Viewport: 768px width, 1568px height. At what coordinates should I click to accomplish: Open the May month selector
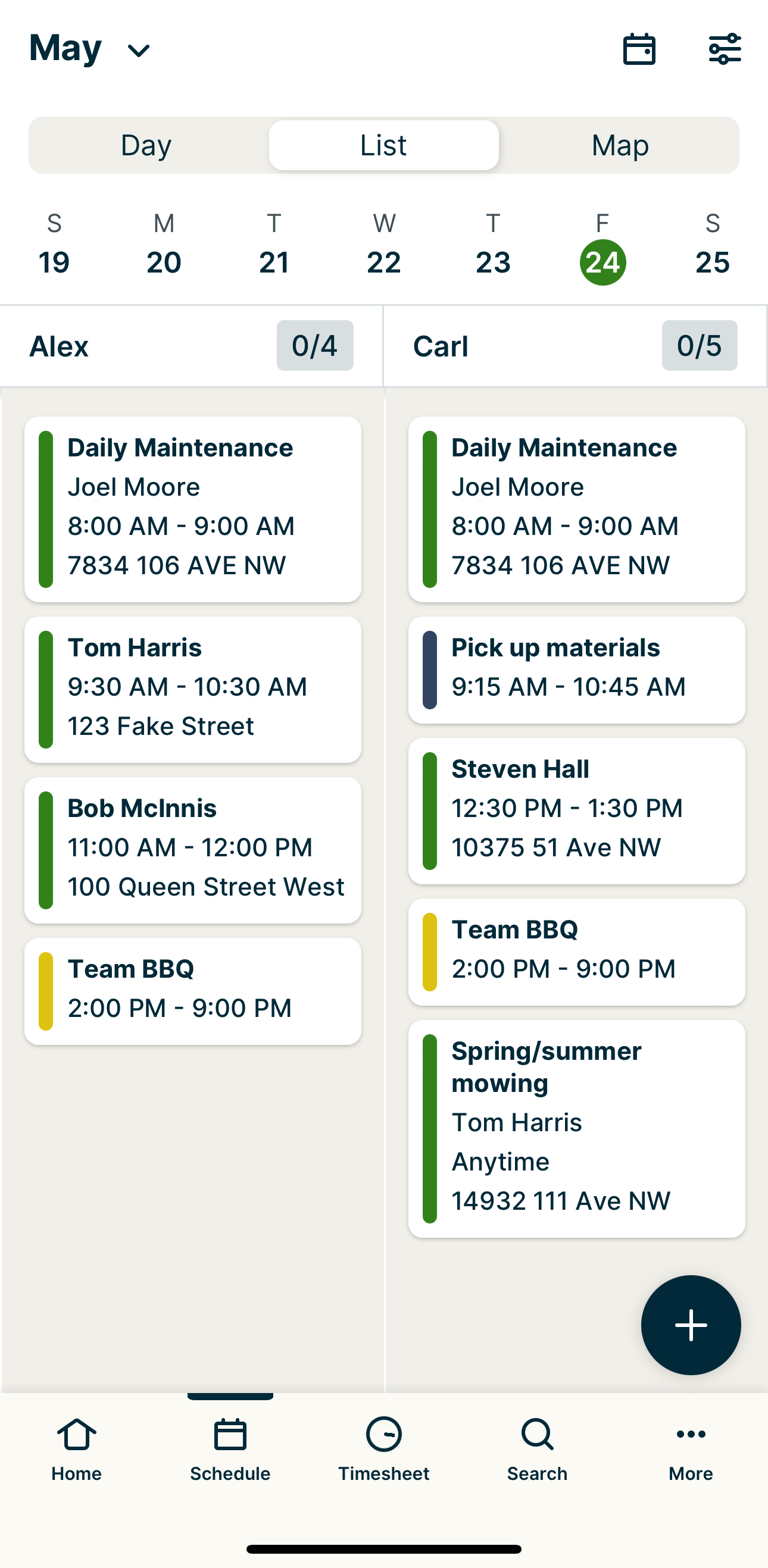(x=88, y=48)
